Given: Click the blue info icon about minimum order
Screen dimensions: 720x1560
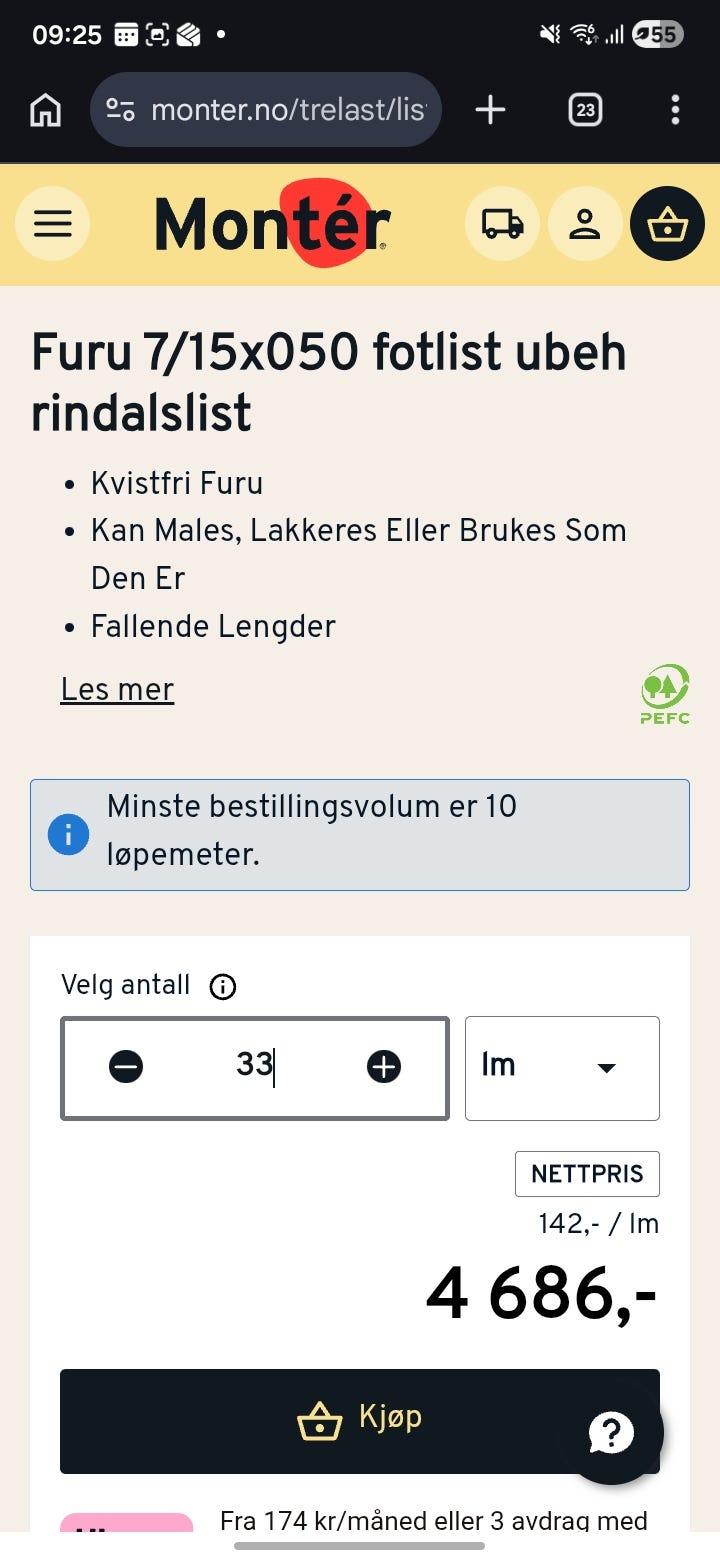Looking at the screenshot, I should (68, 834).
